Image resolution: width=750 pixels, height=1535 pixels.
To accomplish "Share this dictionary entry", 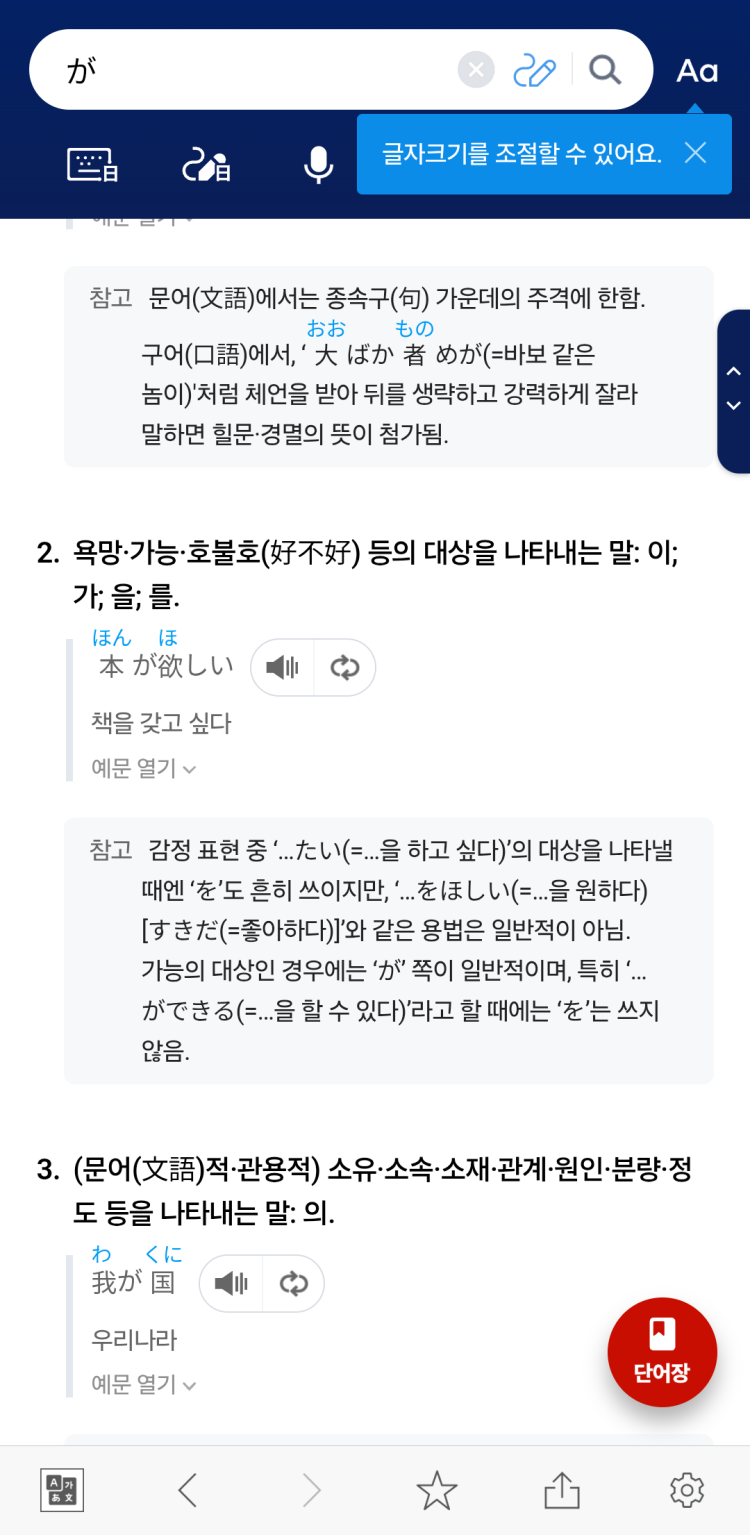I will pyautogui.click(x=562, y=1490).
